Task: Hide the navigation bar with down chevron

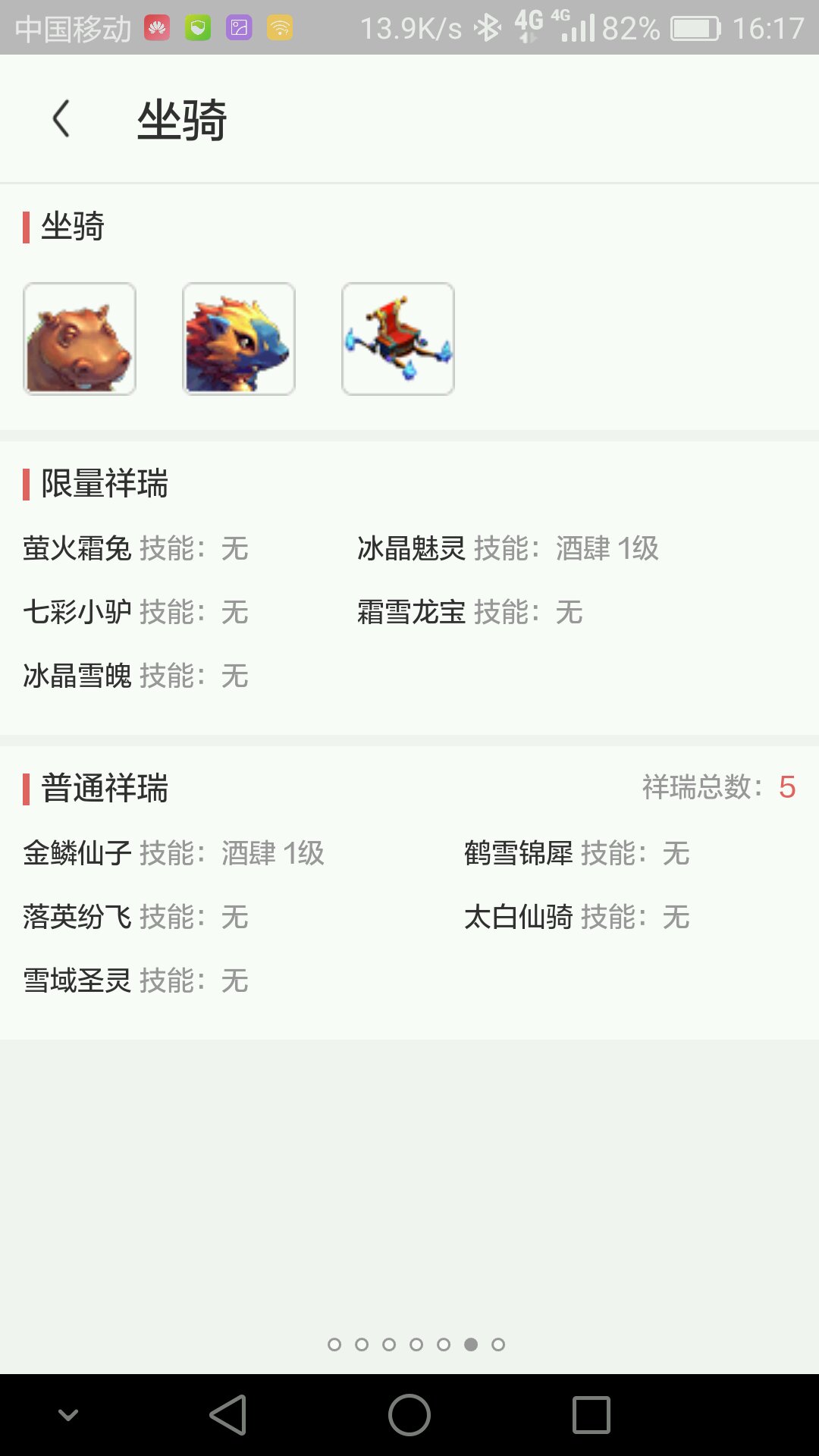Action: (x=68, y=1415)
